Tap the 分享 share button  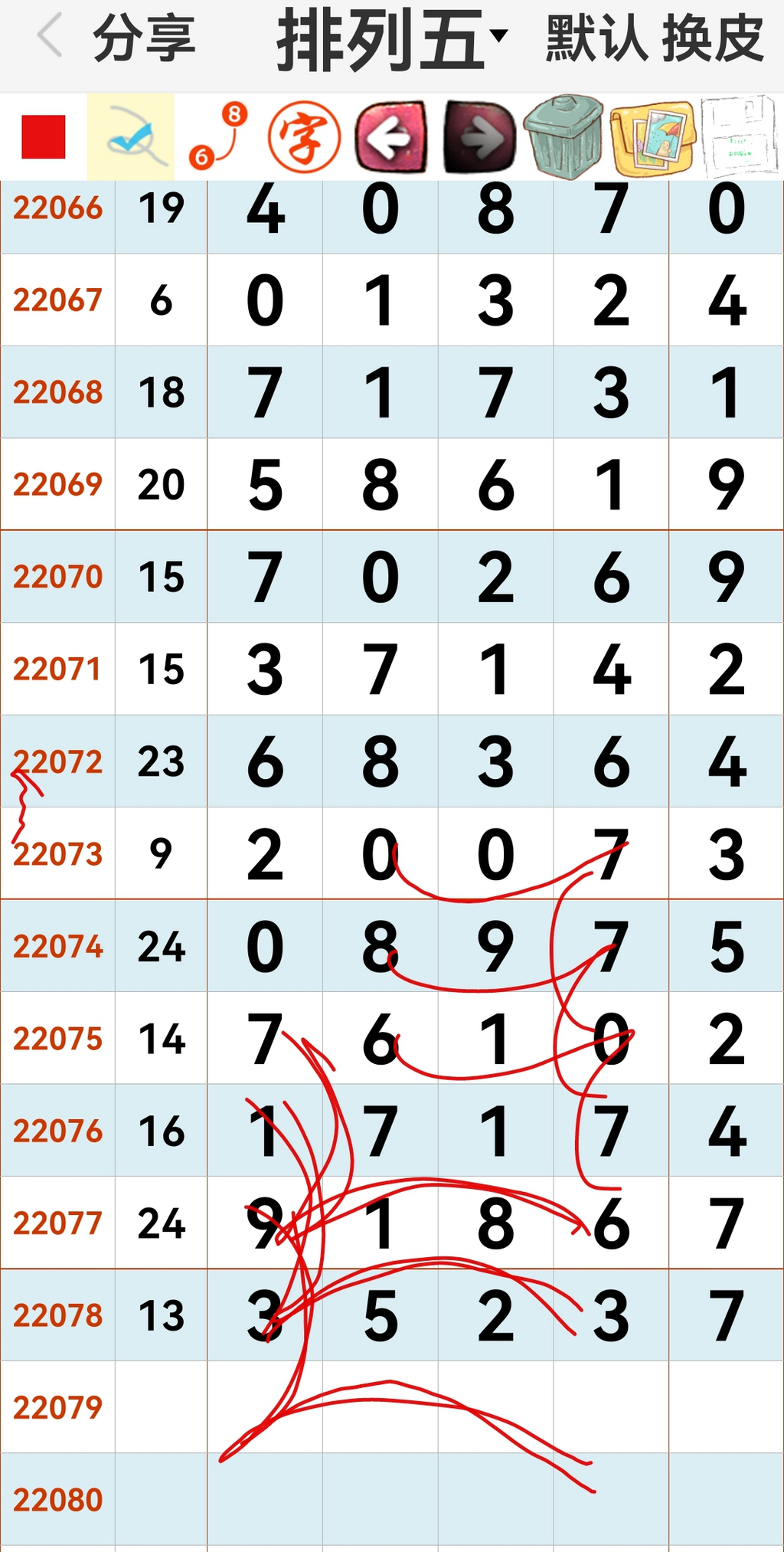(x=144, y=38)
